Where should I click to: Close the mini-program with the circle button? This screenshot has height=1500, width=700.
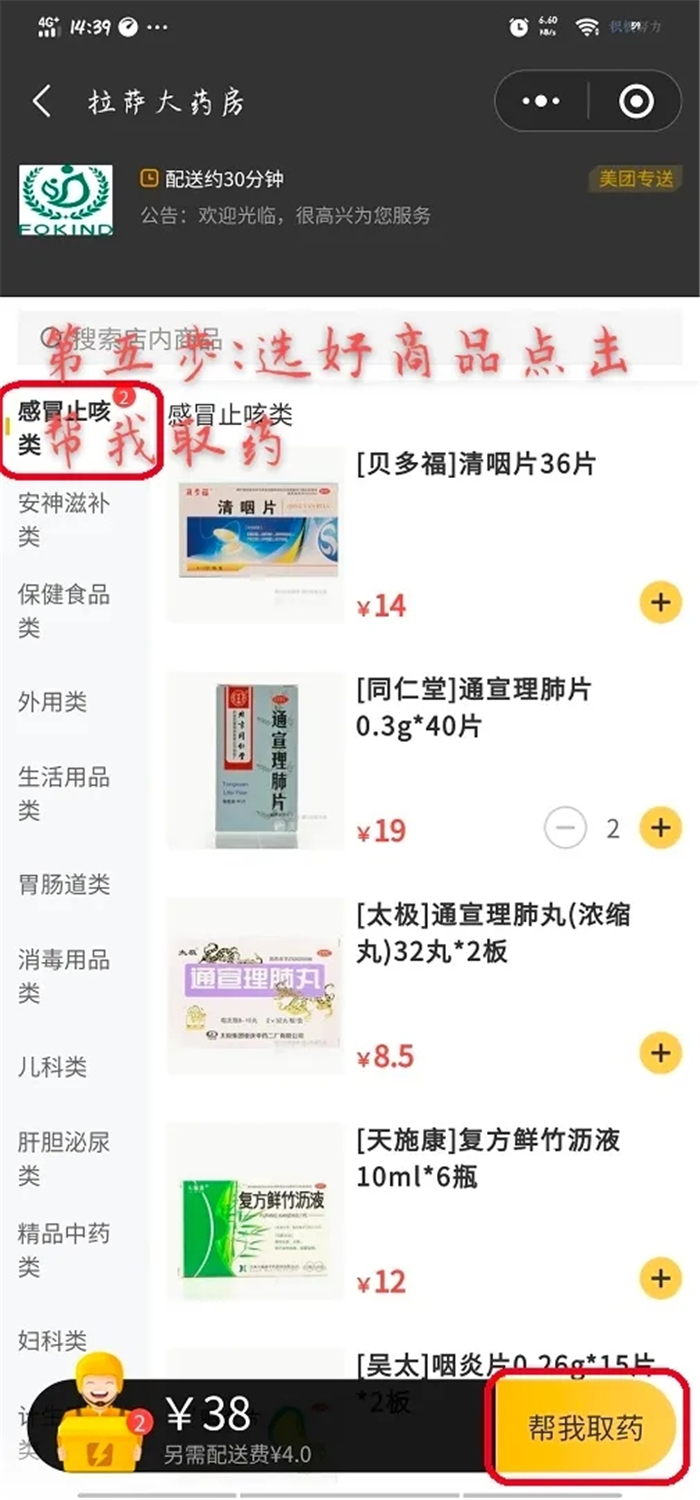pyautogui.click(x=636, y=102)
